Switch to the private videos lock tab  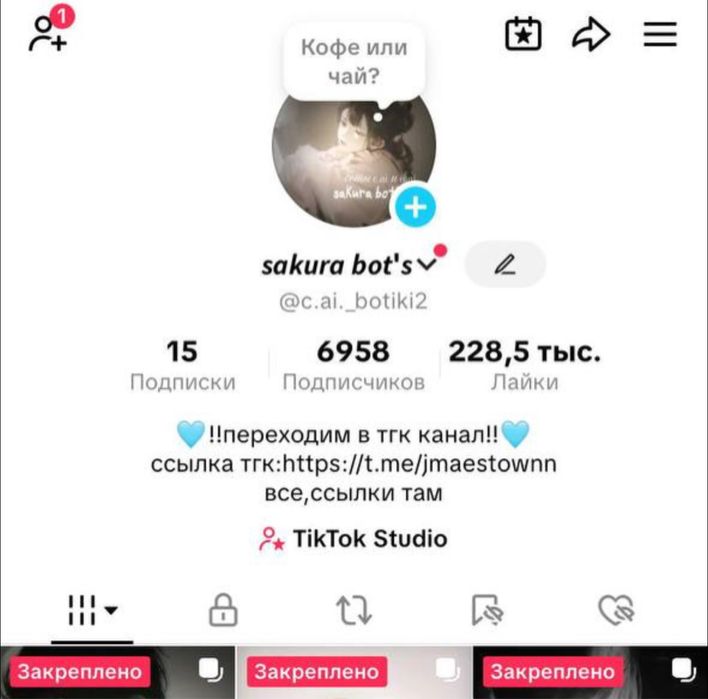point(223,608)
